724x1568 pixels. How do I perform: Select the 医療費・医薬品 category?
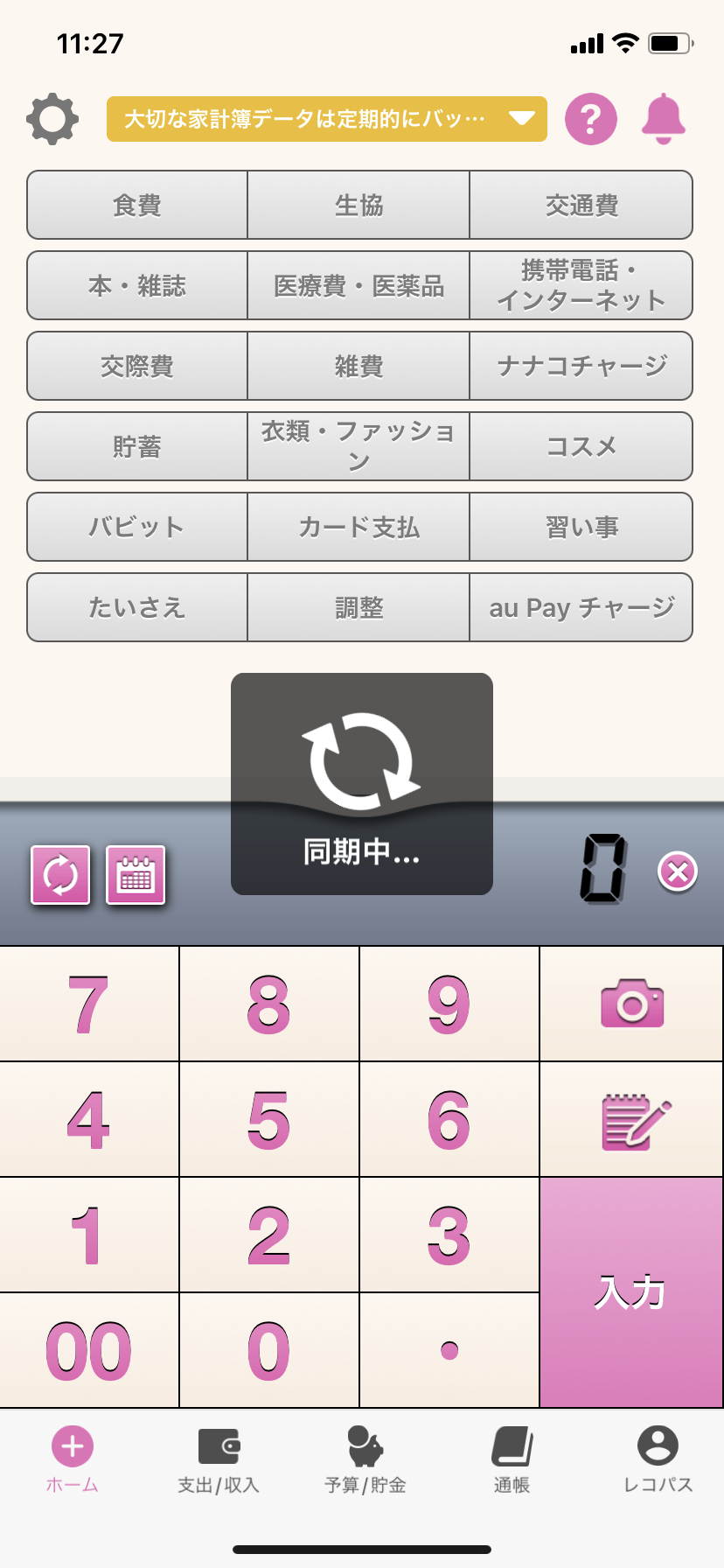[359, 285]
